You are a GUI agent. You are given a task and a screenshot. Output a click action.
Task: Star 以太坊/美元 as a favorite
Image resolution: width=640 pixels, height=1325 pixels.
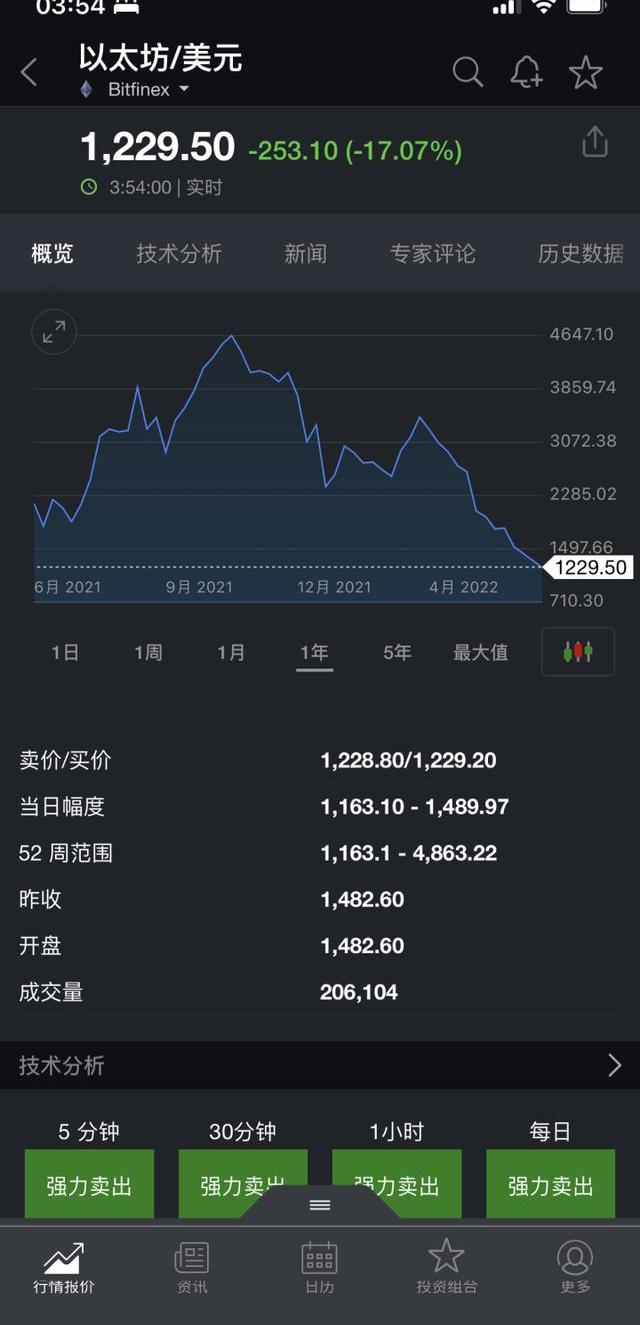(x=585, y=72)
